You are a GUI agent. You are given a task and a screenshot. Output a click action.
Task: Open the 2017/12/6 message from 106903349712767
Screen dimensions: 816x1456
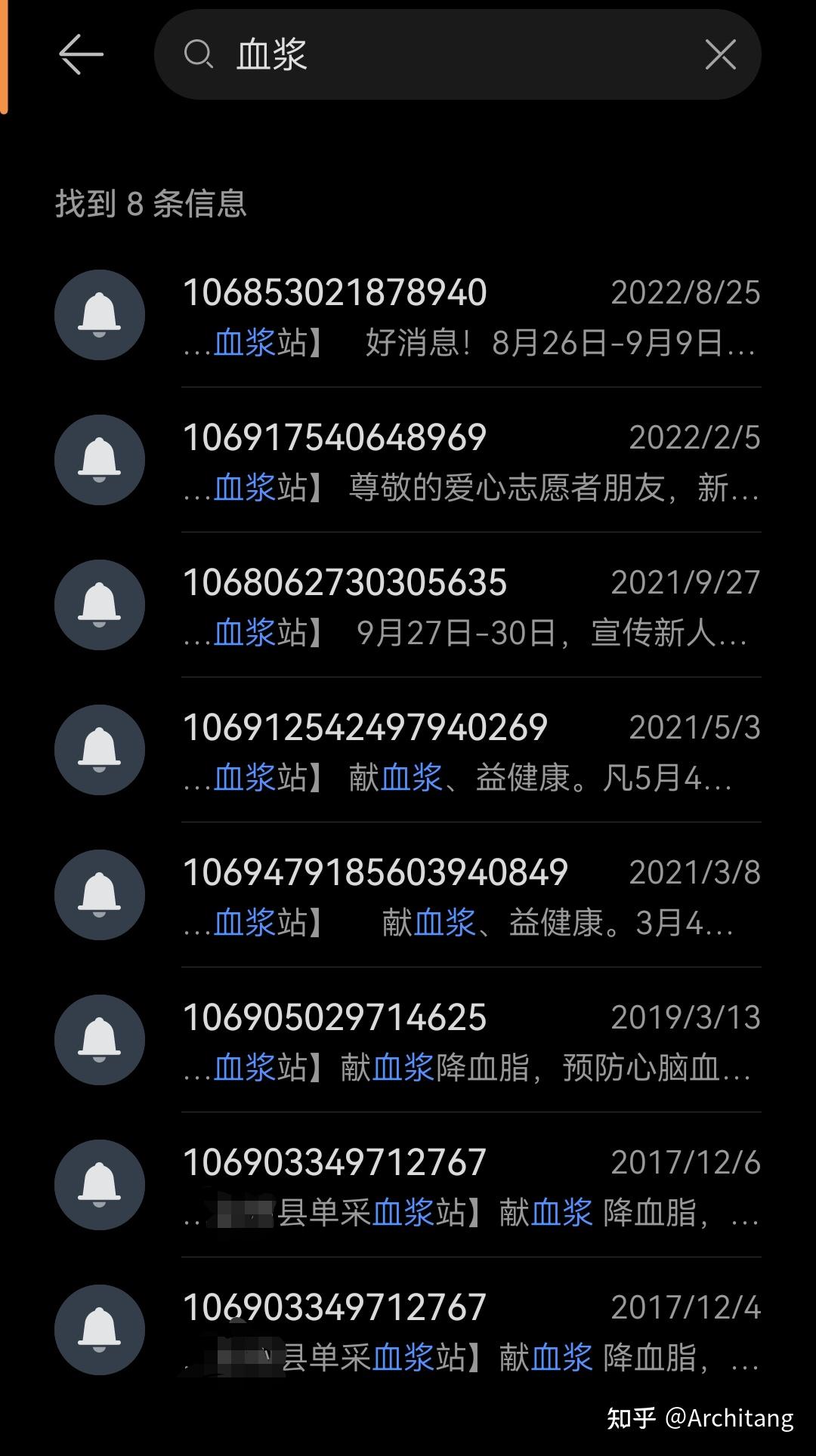click(x=408, y=1186)
